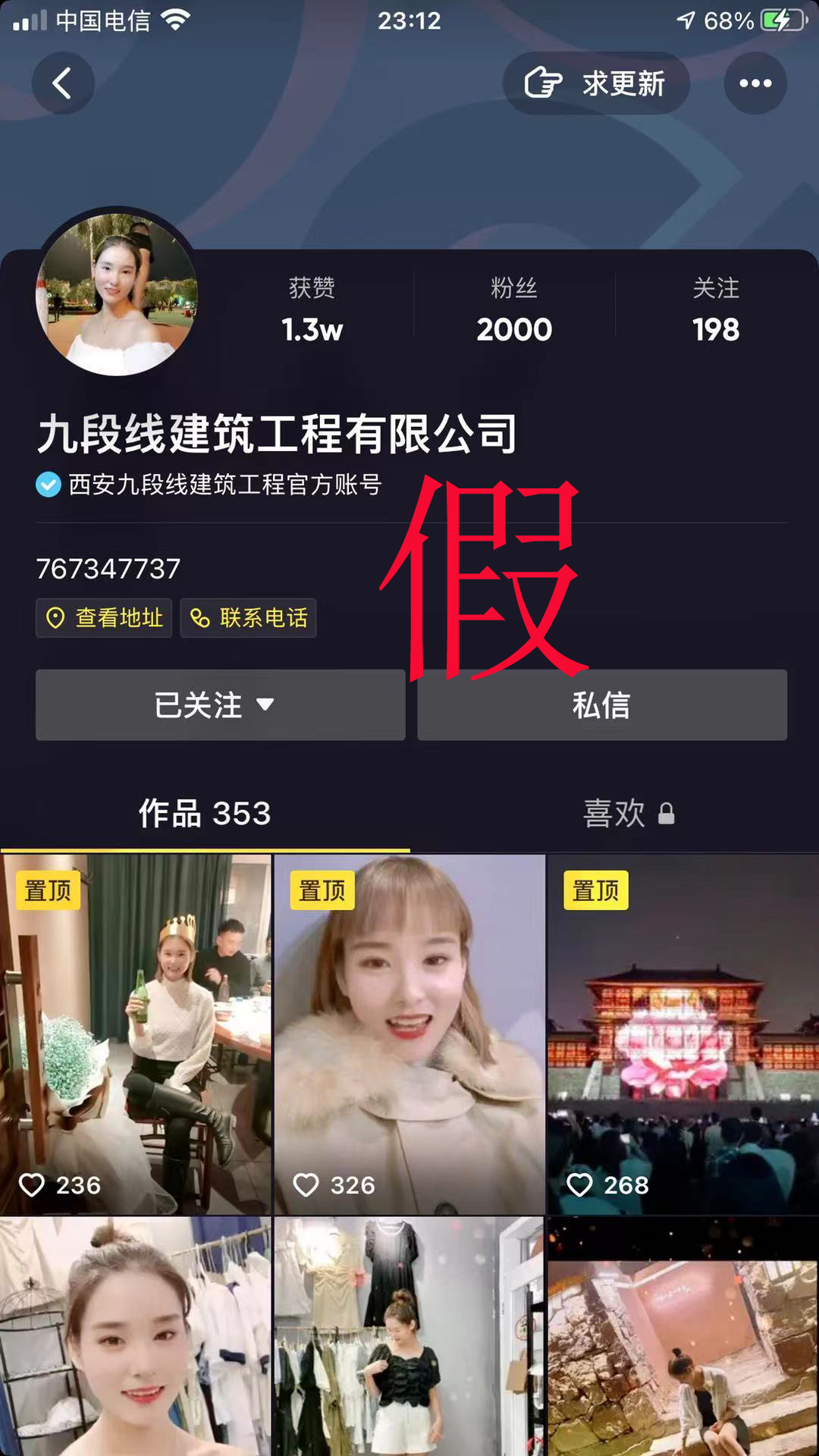Expand the 已关注 follow options dropdown

click(x=220, y=704)
